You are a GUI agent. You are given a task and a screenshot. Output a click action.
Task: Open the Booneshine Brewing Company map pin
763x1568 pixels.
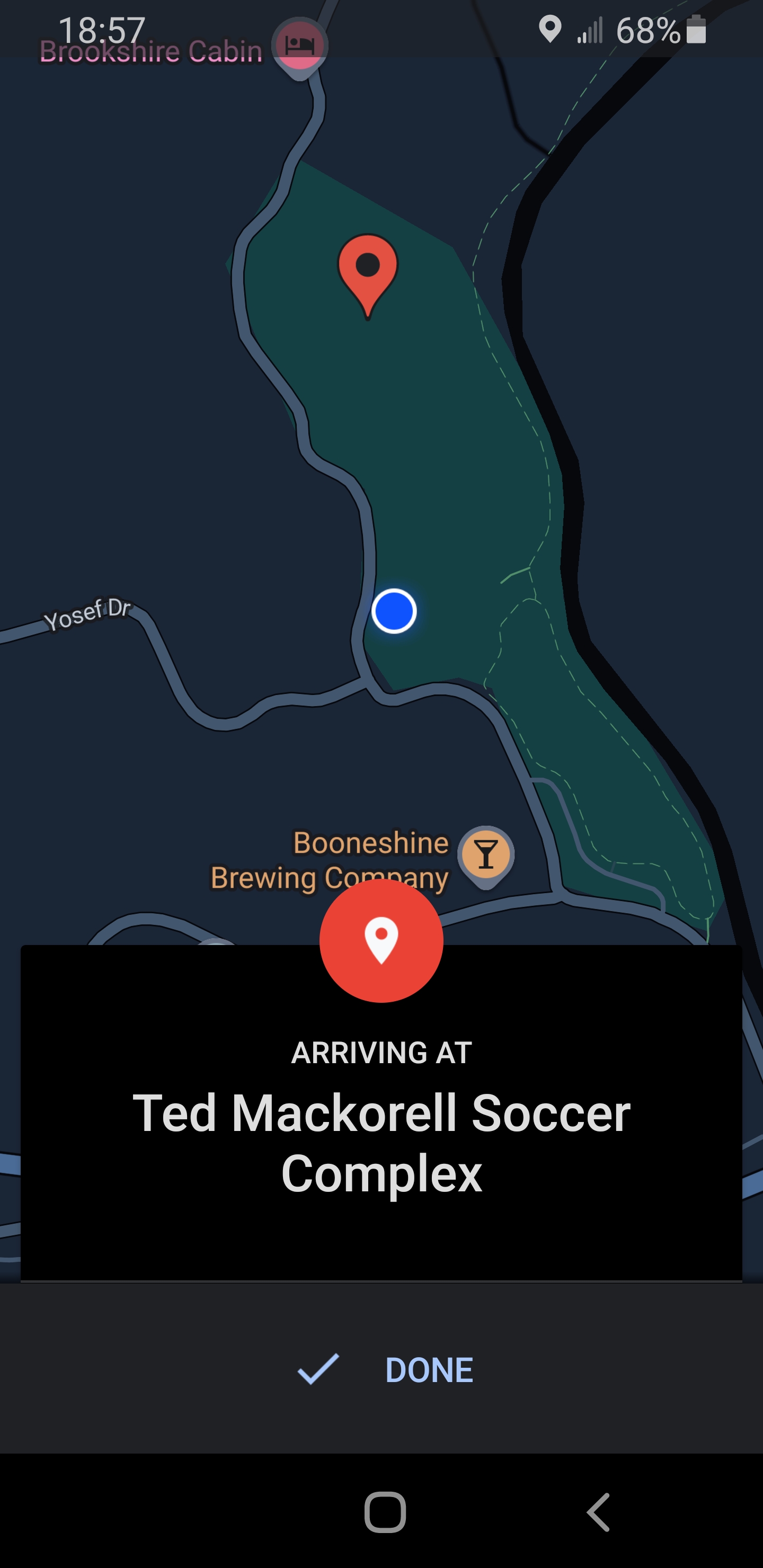(485, 854)
